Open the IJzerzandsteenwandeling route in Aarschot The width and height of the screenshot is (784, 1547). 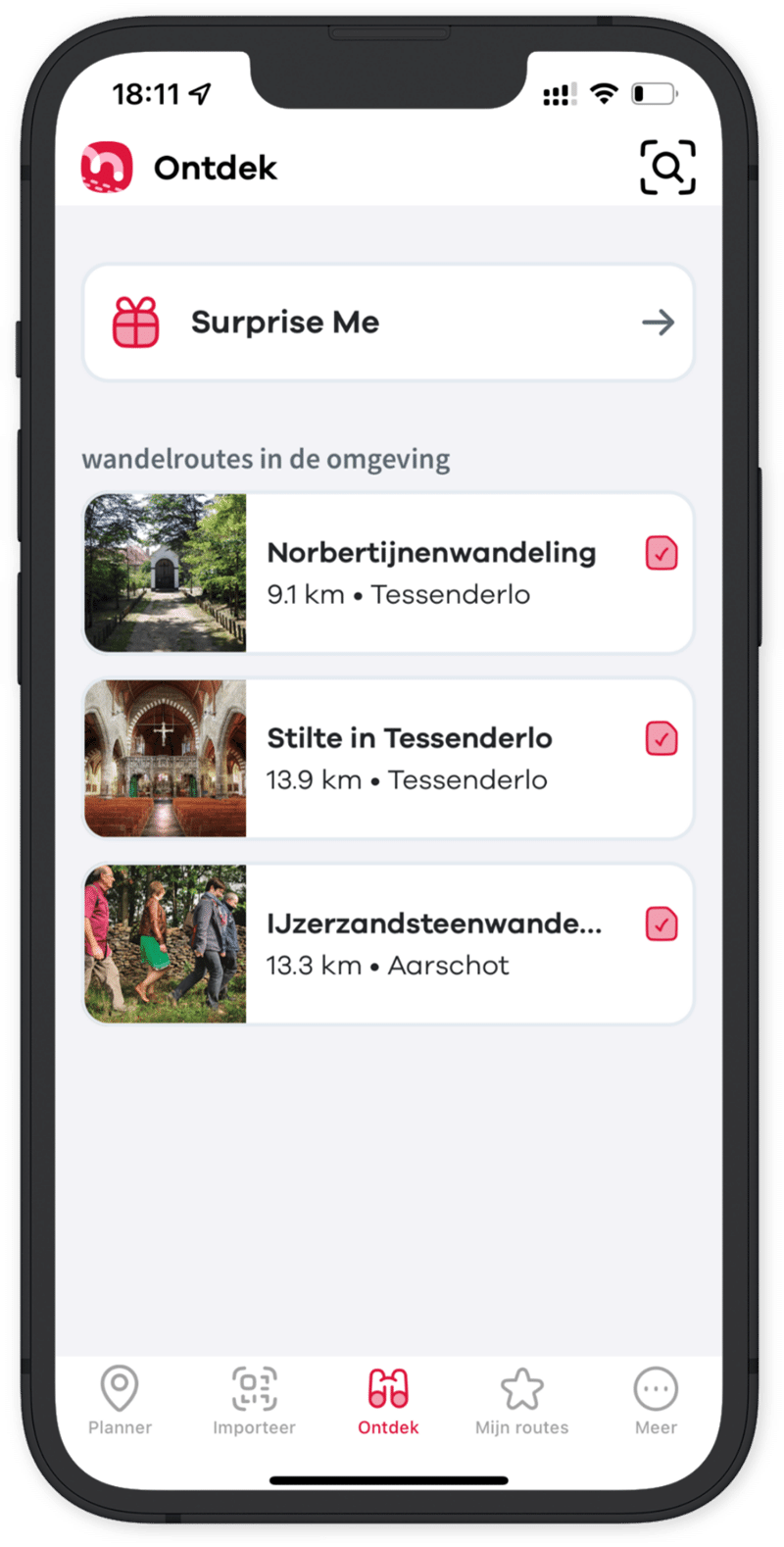(431, 943)
